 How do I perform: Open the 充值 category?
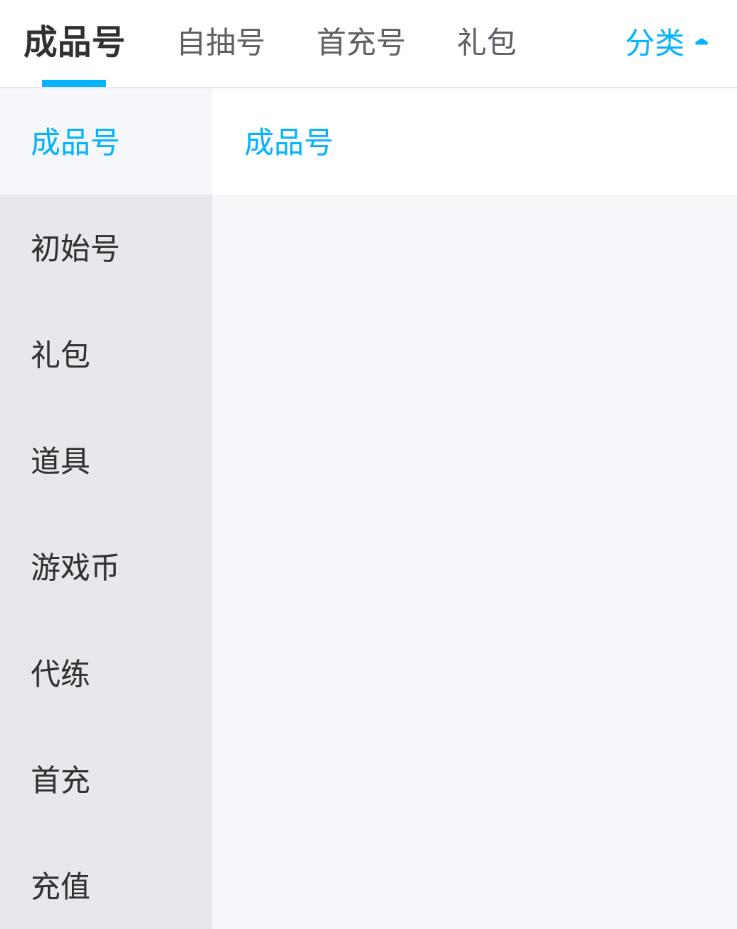click(60, 886)
